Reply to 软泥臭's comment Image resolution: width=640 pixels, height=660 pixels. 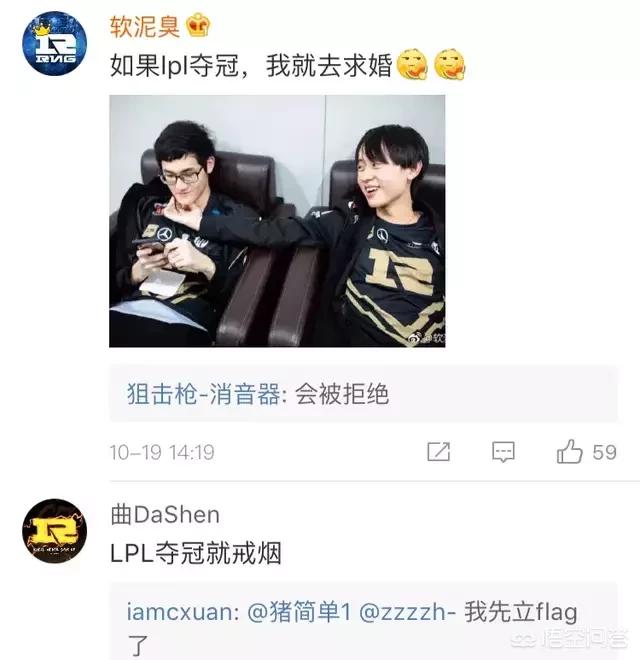click(503, 452)
